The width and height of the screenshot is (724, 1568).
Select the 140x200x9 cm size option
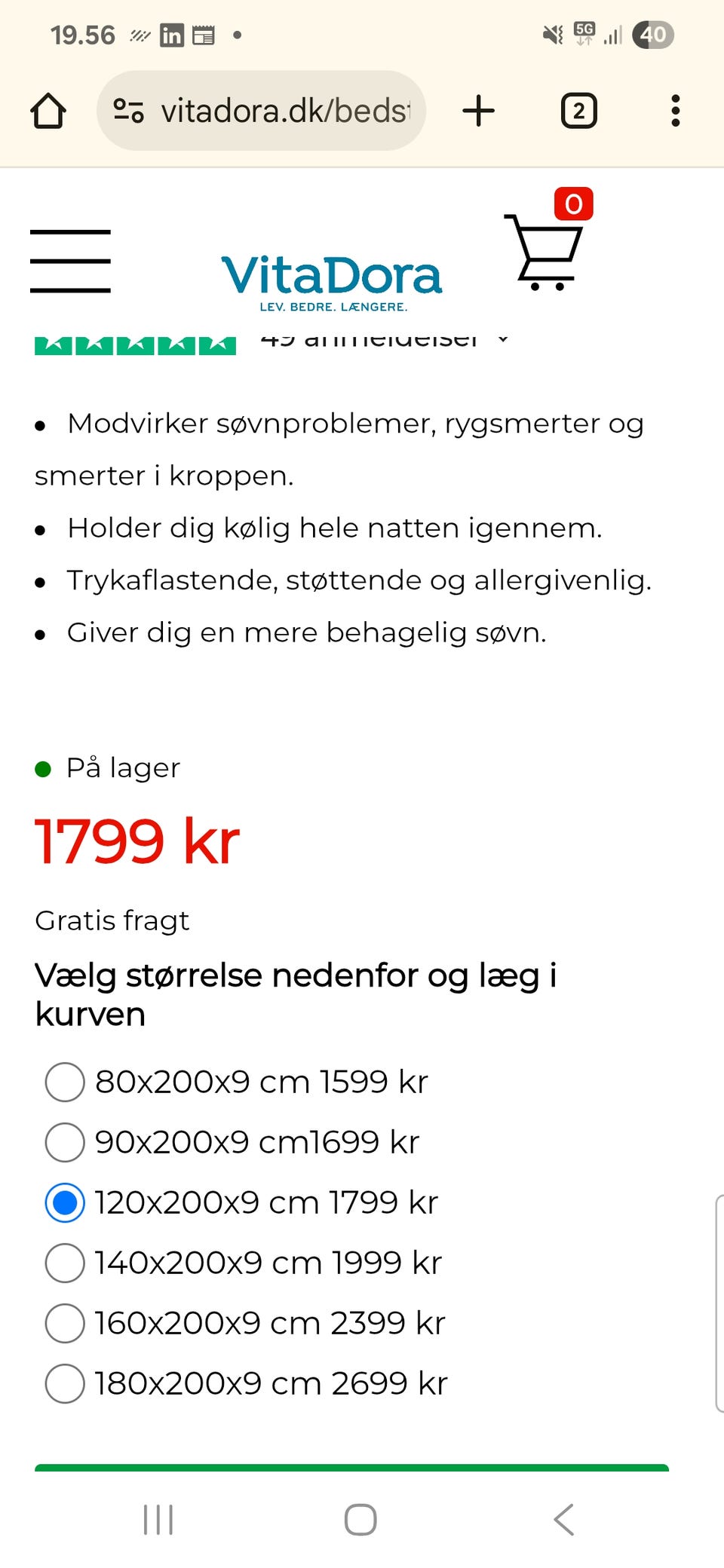(x=65, y=1263)
